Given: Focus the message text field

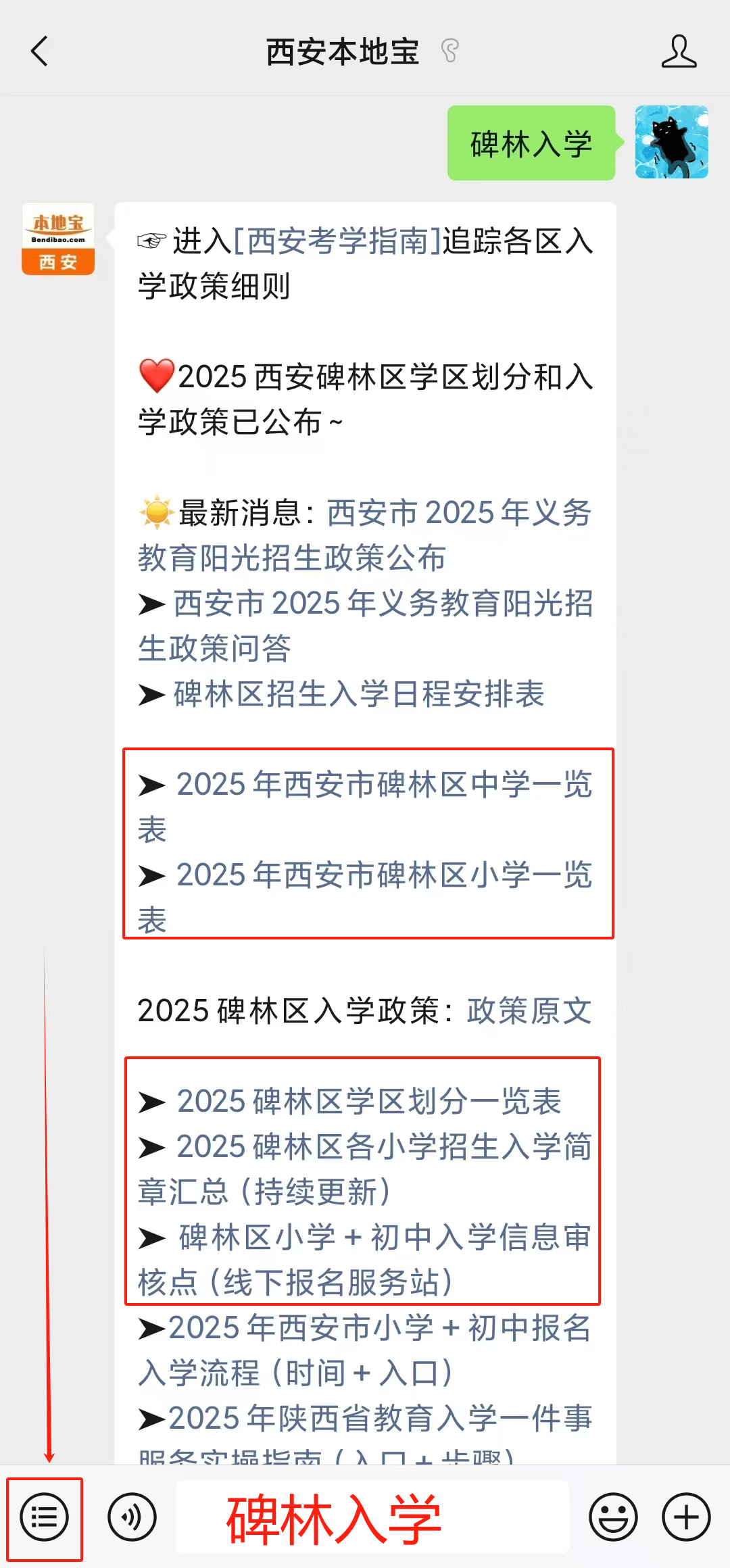Looking at the screenshot, I should (x=372, y=1517).
